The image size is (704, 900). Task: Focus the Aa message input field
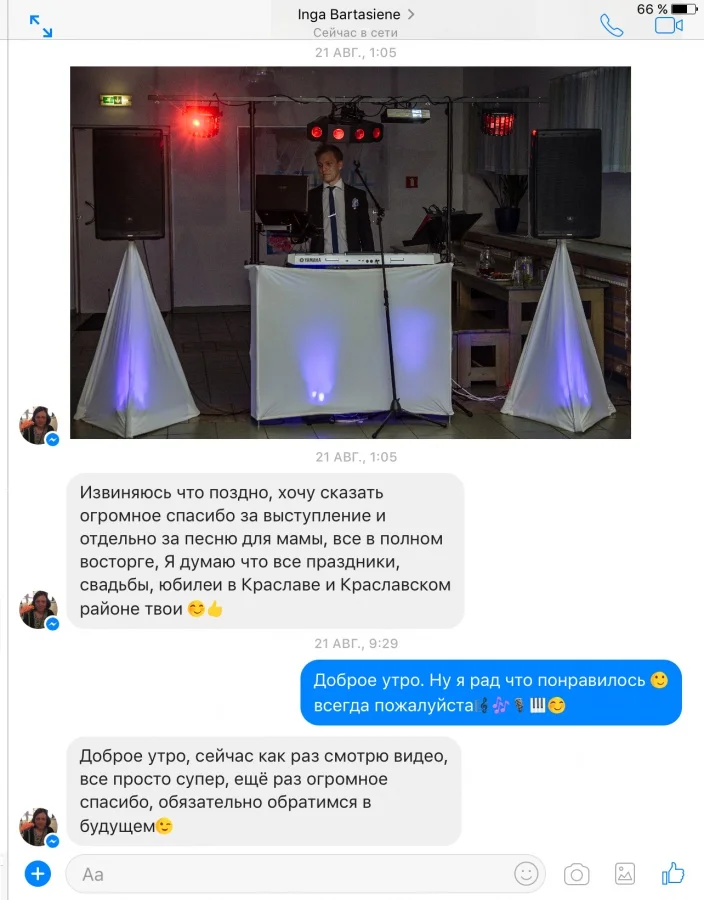[290, 873]
